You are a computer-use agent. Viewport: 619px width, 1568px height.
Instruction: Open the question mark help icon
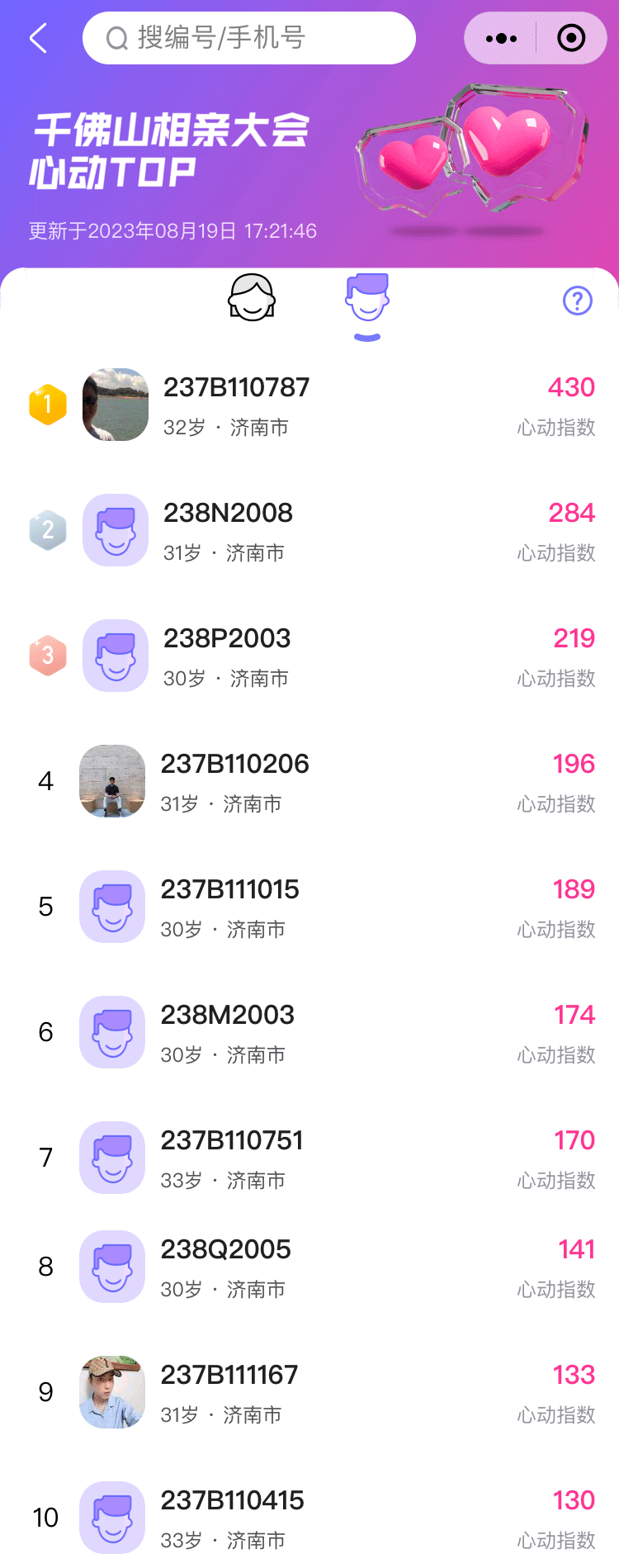[577, 301]
